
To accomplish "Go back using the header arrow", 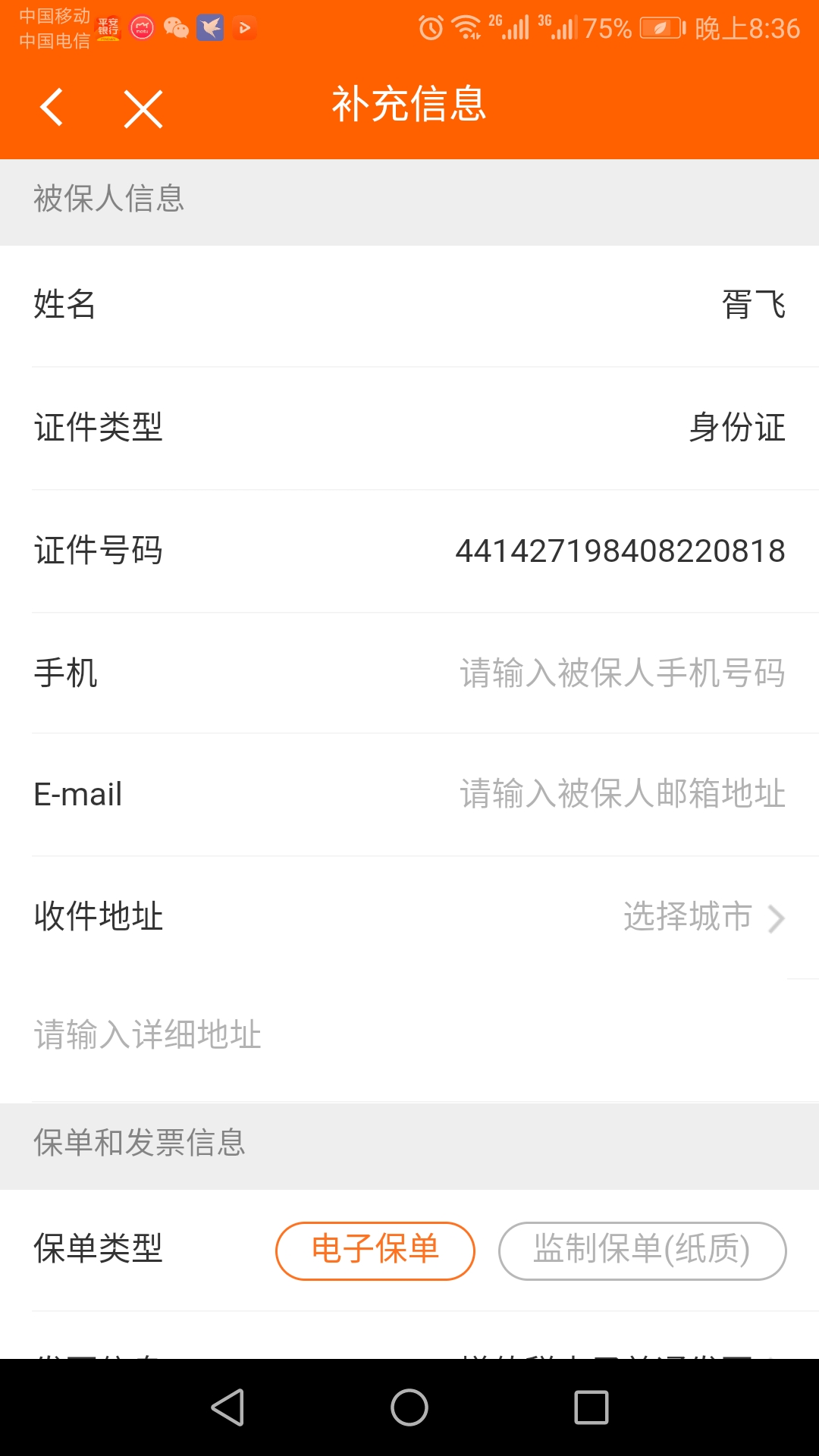I will coord(52,107).
